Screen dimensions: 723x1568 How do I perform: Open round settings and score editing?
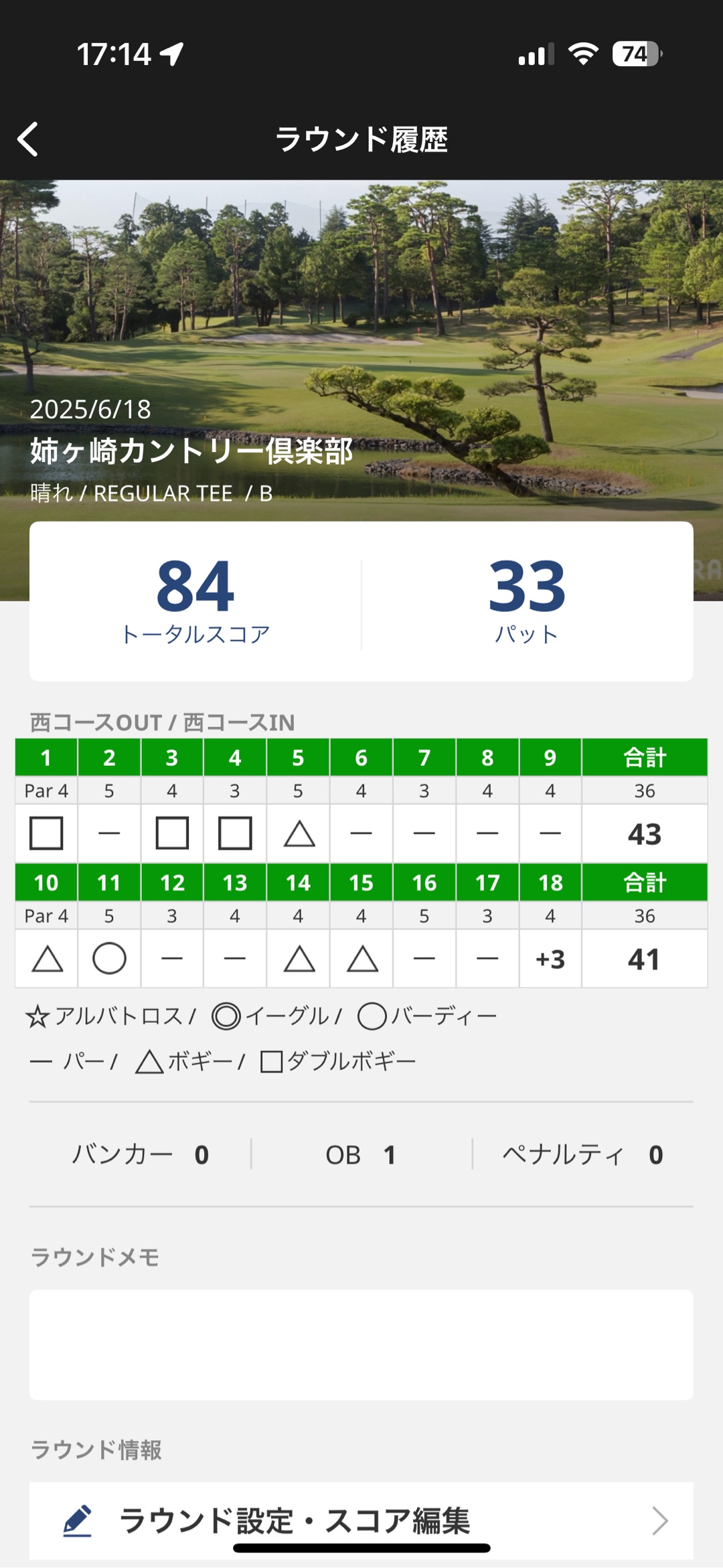(361, 1520)
